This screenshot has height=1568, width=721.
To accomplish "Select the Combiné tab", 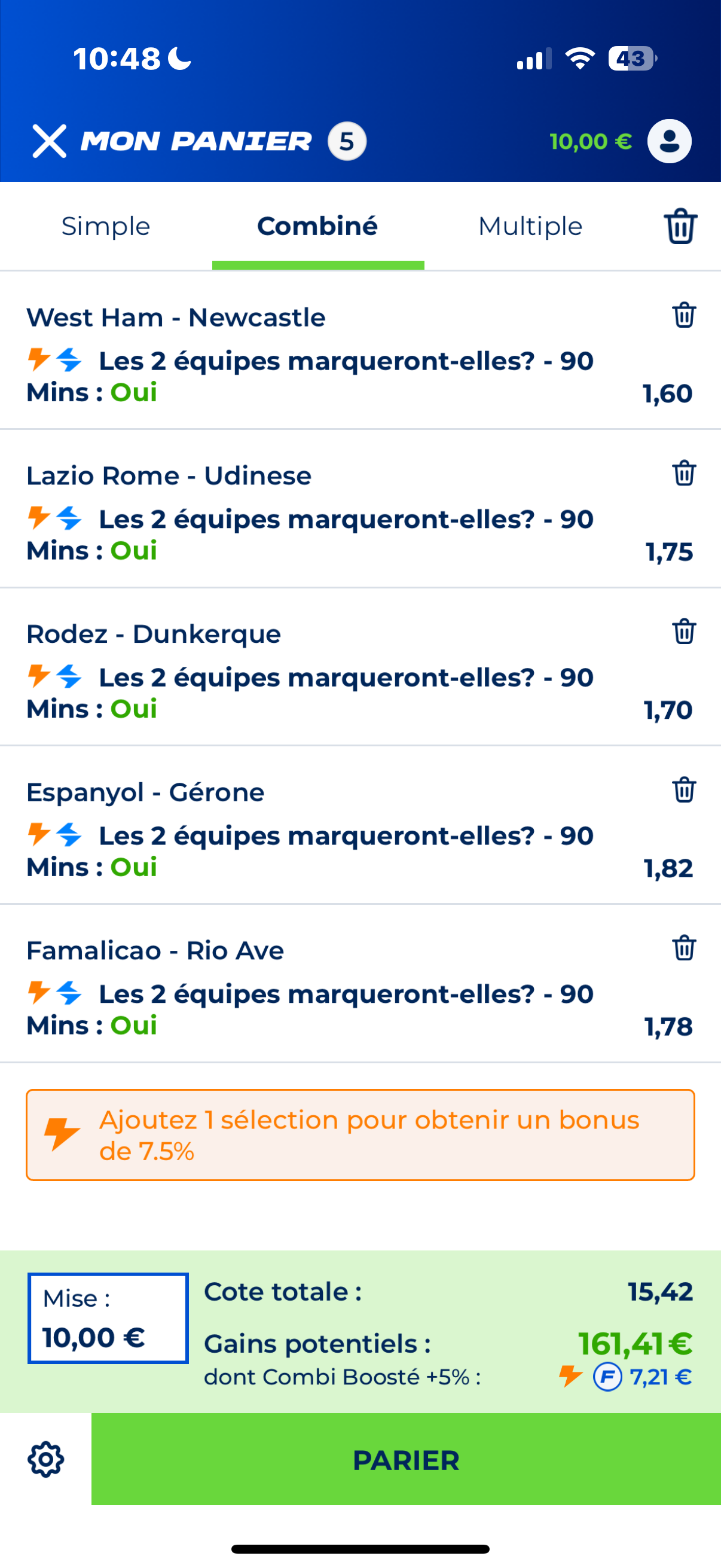I will [x=317, y=227].
